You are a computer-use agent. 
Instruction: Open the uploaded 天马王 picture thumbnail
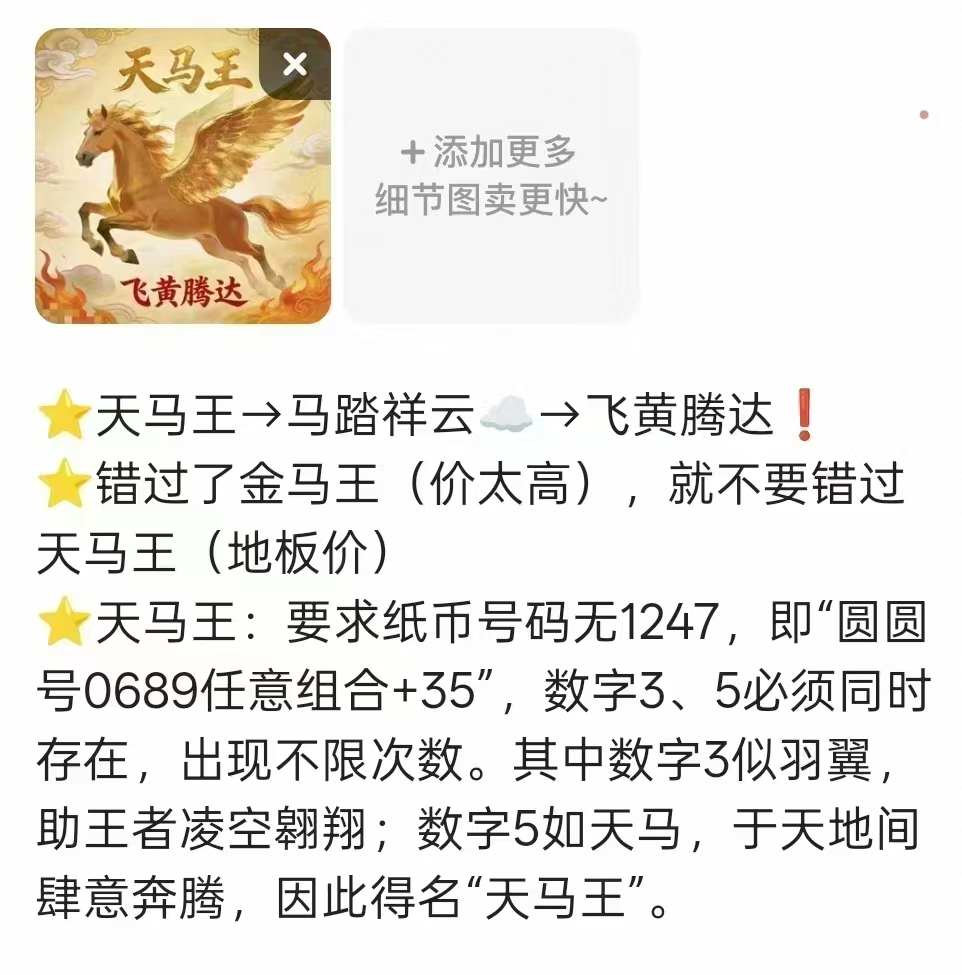point(170,200)
